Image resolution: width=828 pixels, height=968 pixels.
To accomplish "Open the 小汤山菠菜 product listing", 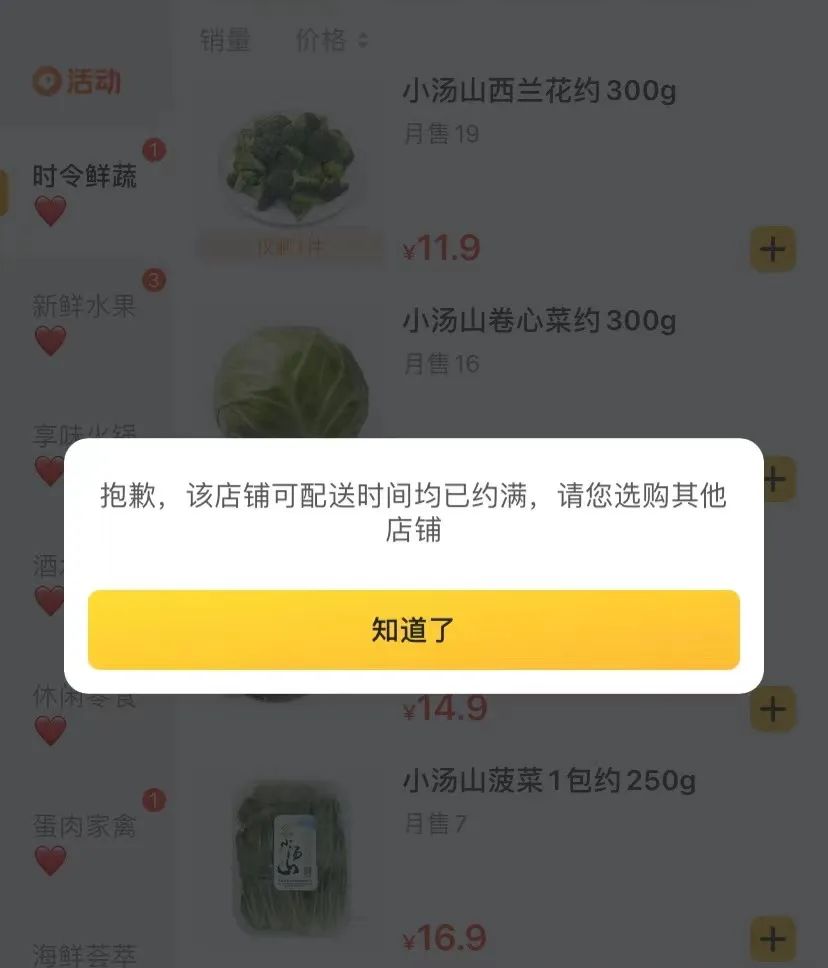I will (550, 781).
